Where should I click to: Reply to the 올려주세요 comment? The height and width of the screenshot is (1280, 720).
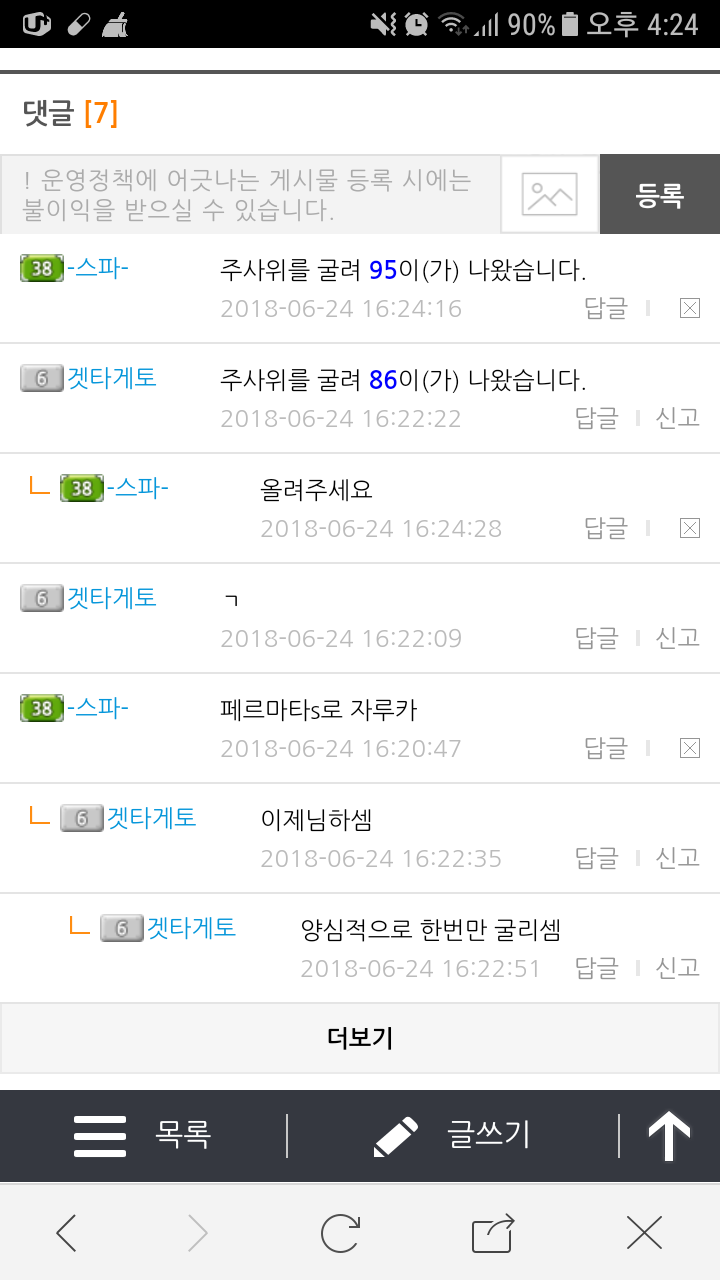coord(605,528)
